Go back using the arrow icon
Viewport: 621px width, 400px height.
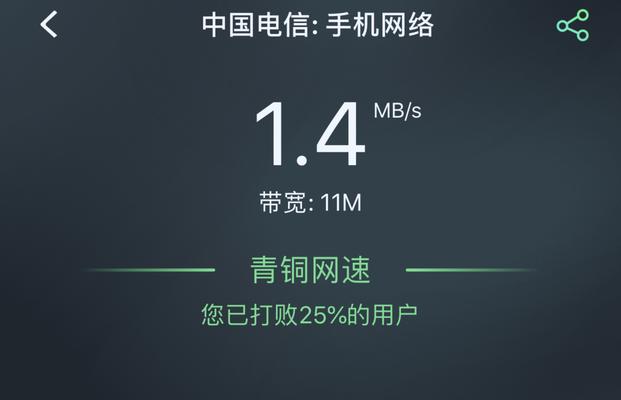[49, 25]
